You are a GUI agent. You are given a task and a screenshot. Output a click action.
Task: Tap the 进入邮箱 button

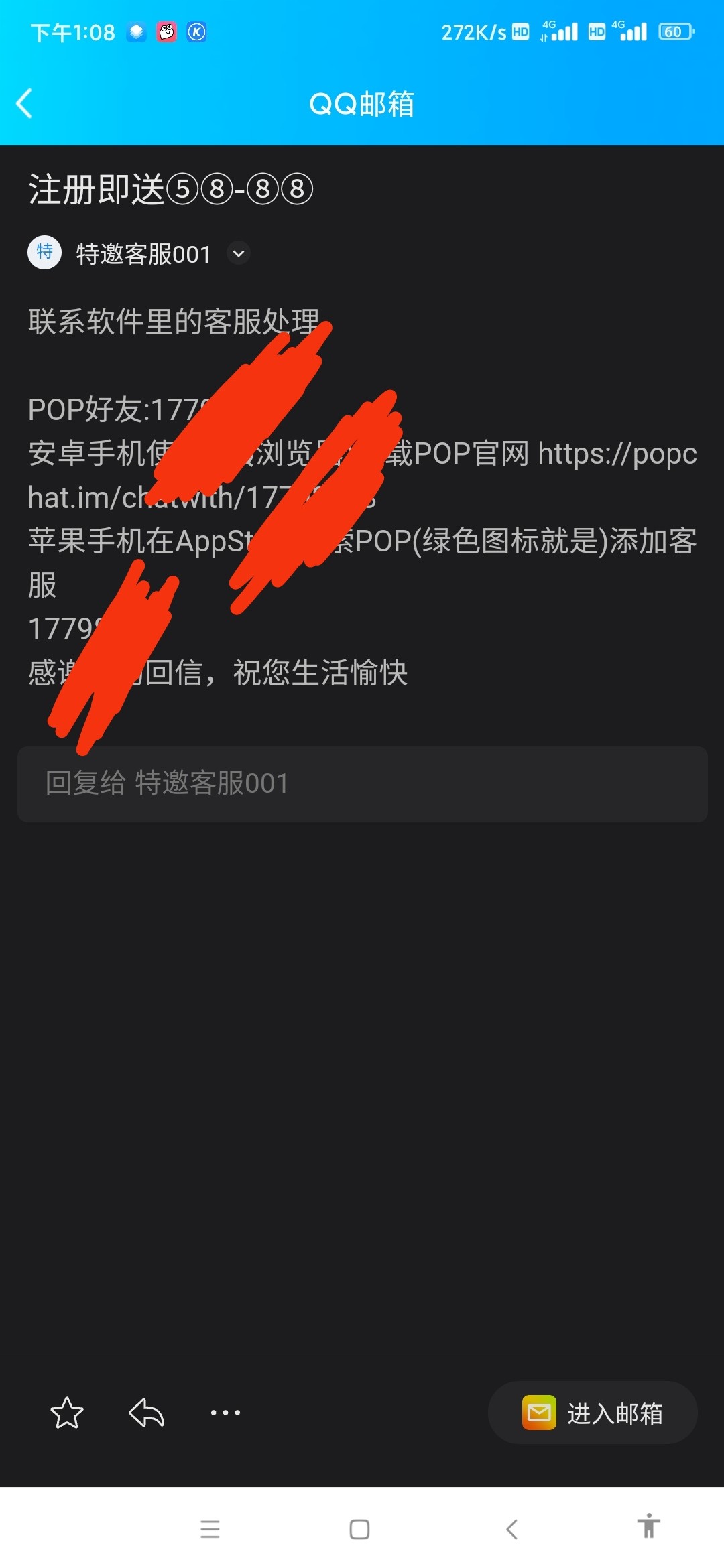tap(593, 1413)
